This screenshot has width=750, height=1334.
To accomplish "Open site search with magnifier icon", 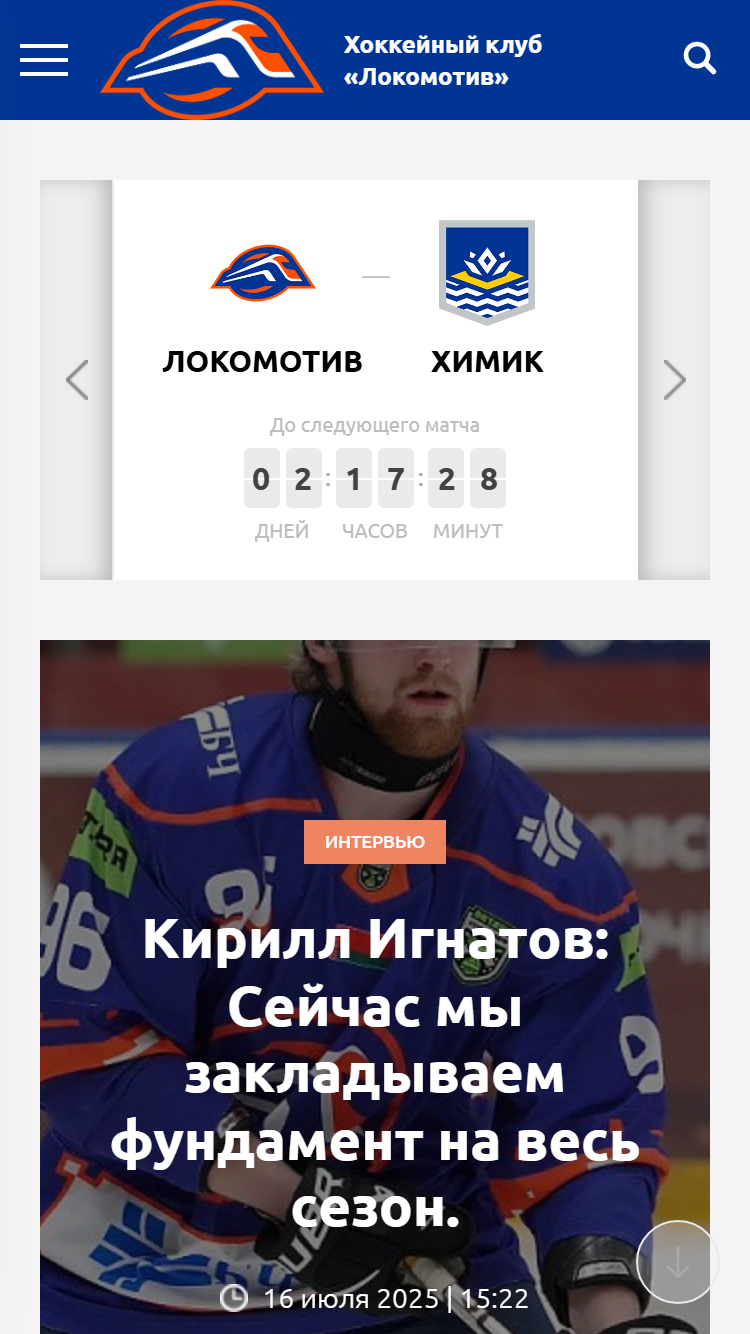I will point(700,59).
